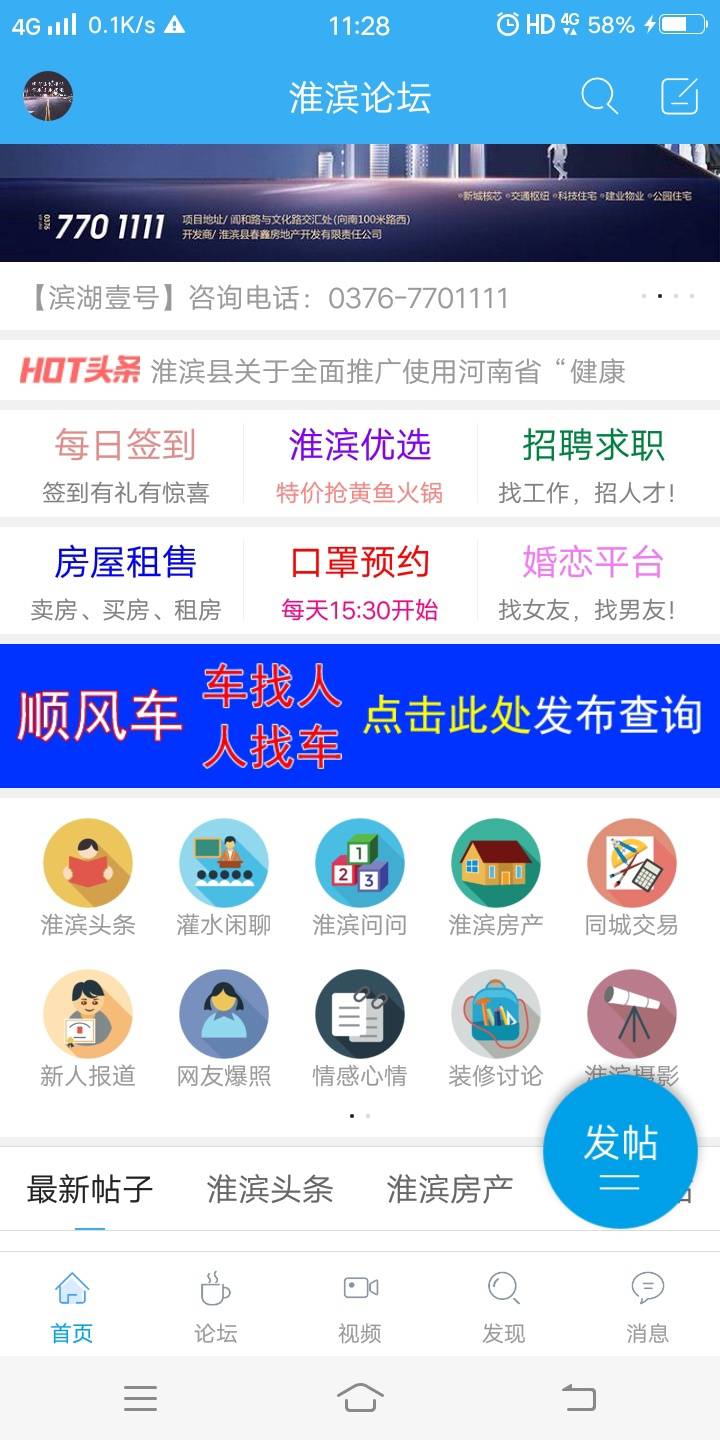
Task: Open 口罩预约 mask reservation
Action: tap(360, 582)
